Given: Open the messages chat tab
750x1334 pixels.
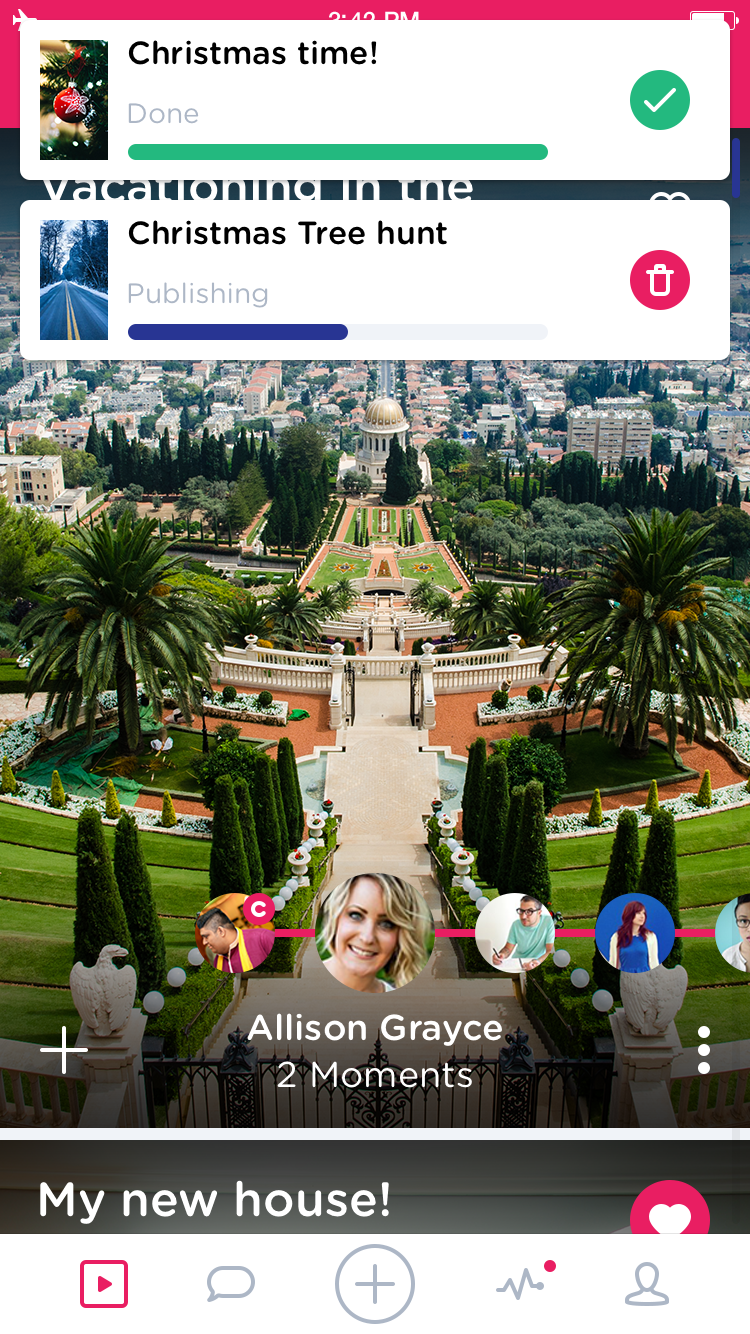Looking at the screenshot, I should point(231,1284).
